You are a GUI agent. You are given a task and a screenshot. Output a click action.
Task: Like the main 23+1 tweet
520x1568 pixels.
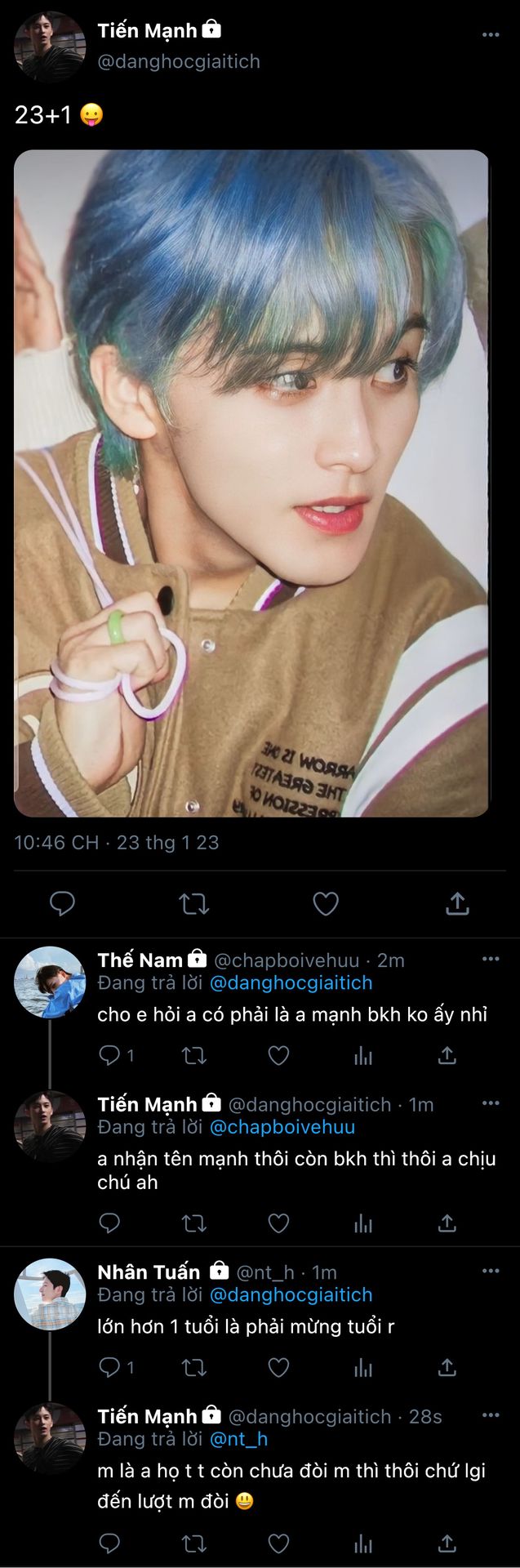[x=326, y=903]
